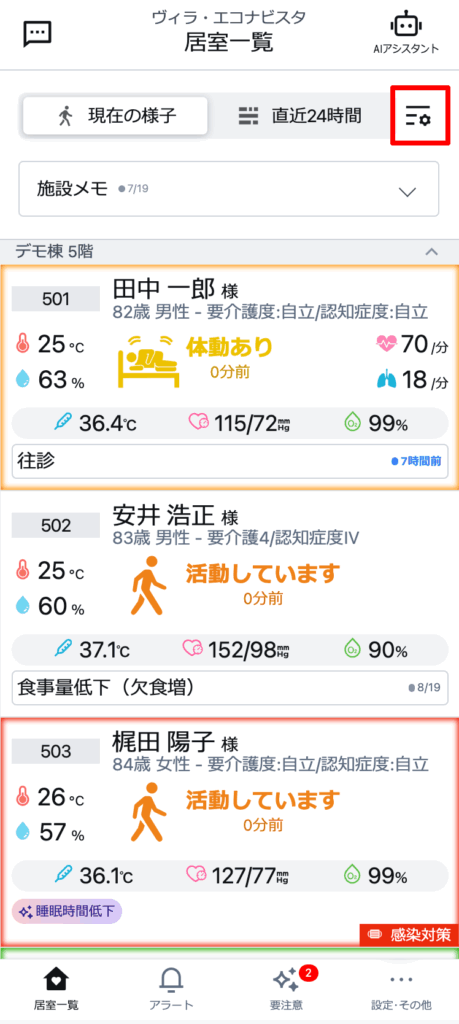The height and width of the screenshot is (1024, 459).
Task: Open the display settings filter icon
Action: [421, 116]
